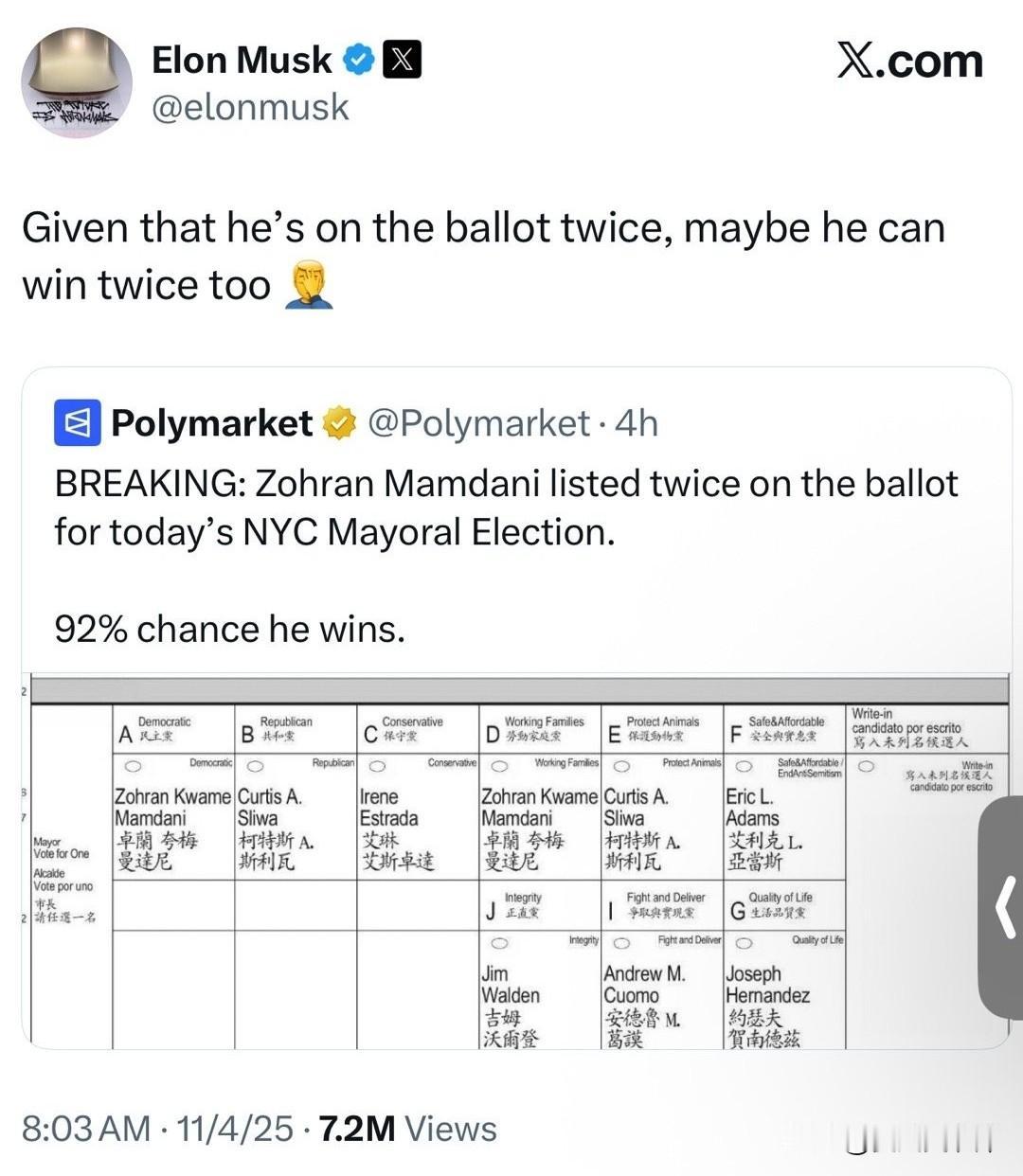Select the Write-in candidate oval

coord(865,767)
